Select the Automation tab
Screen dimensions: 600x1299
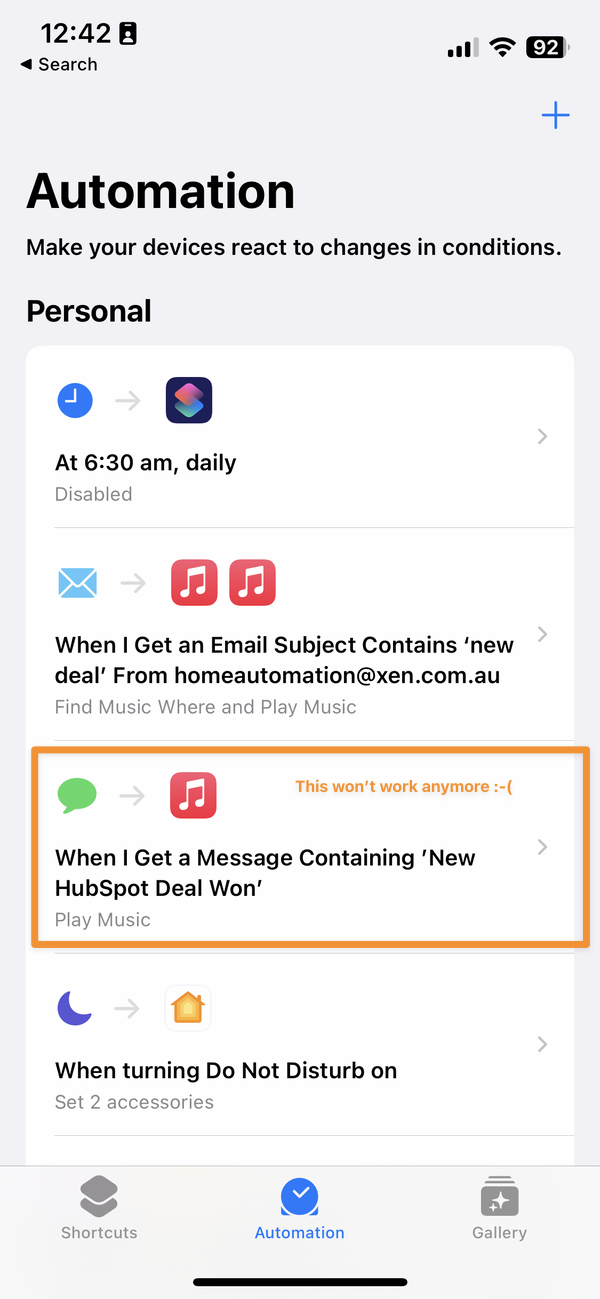(299, 1208)
